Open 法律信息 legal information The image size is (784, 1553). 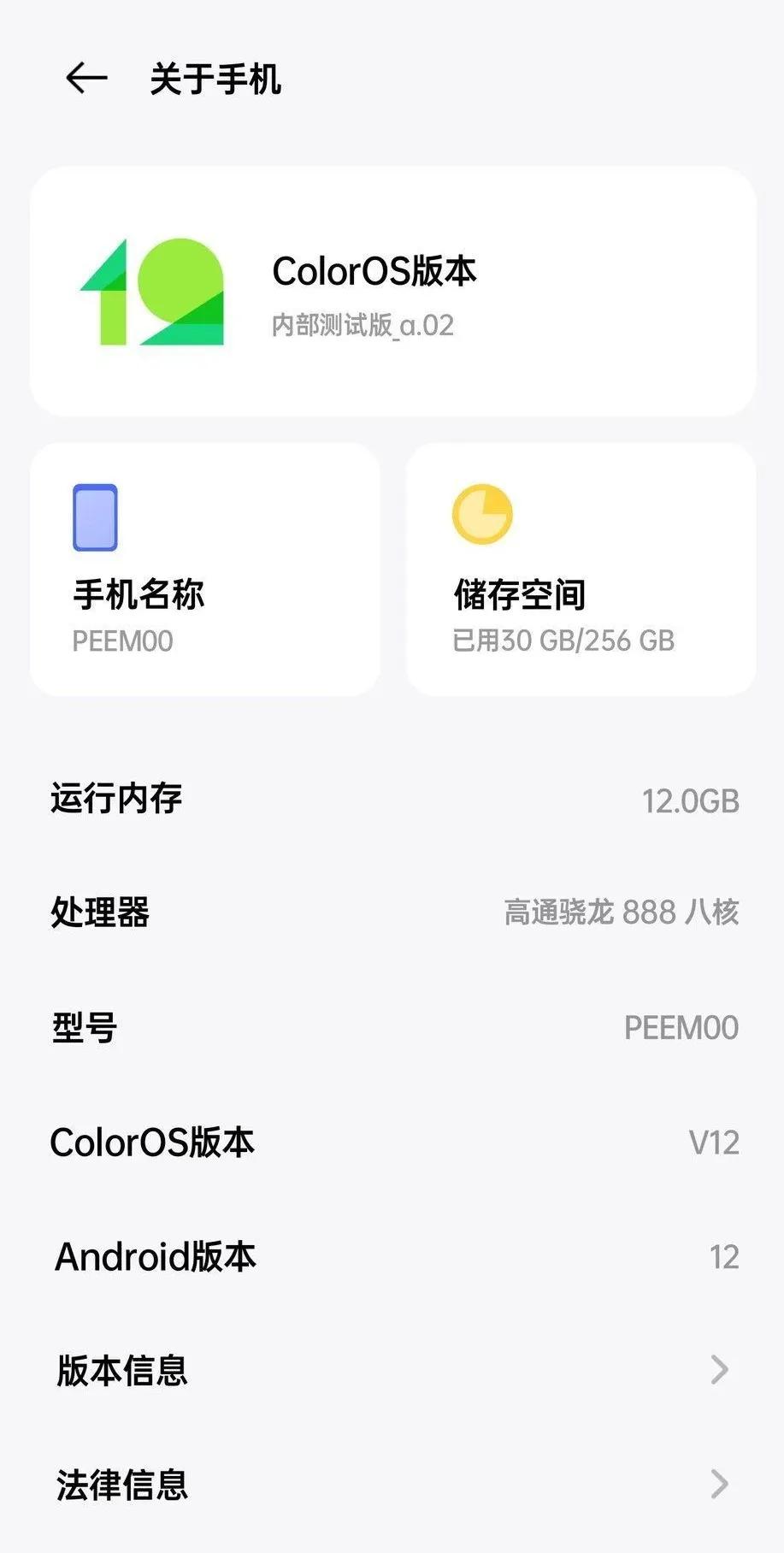point(122,1485)
